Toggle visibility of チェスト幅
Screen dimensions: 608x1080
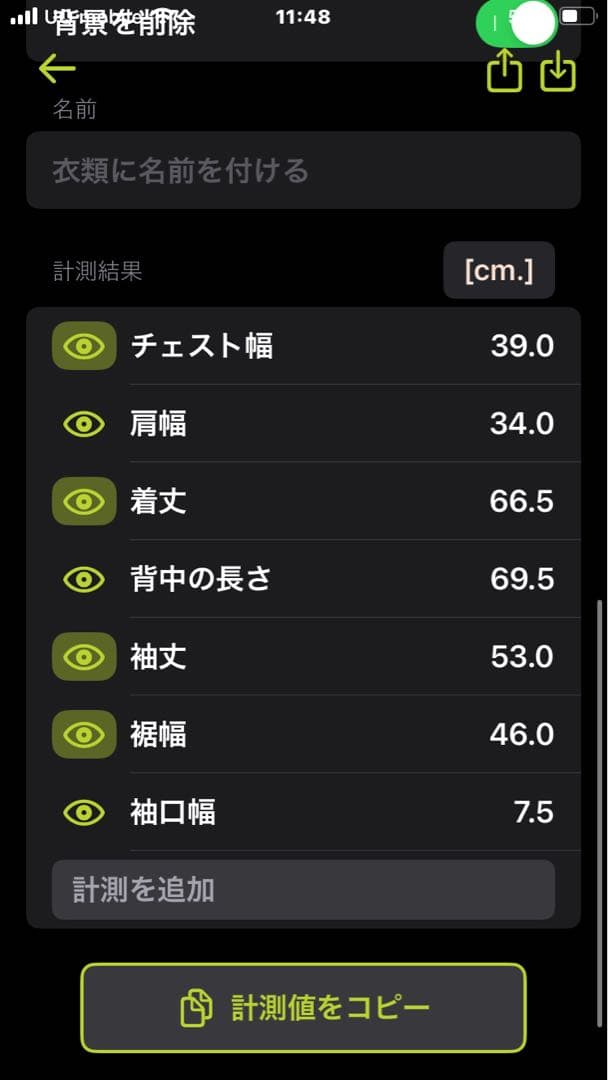84,346
